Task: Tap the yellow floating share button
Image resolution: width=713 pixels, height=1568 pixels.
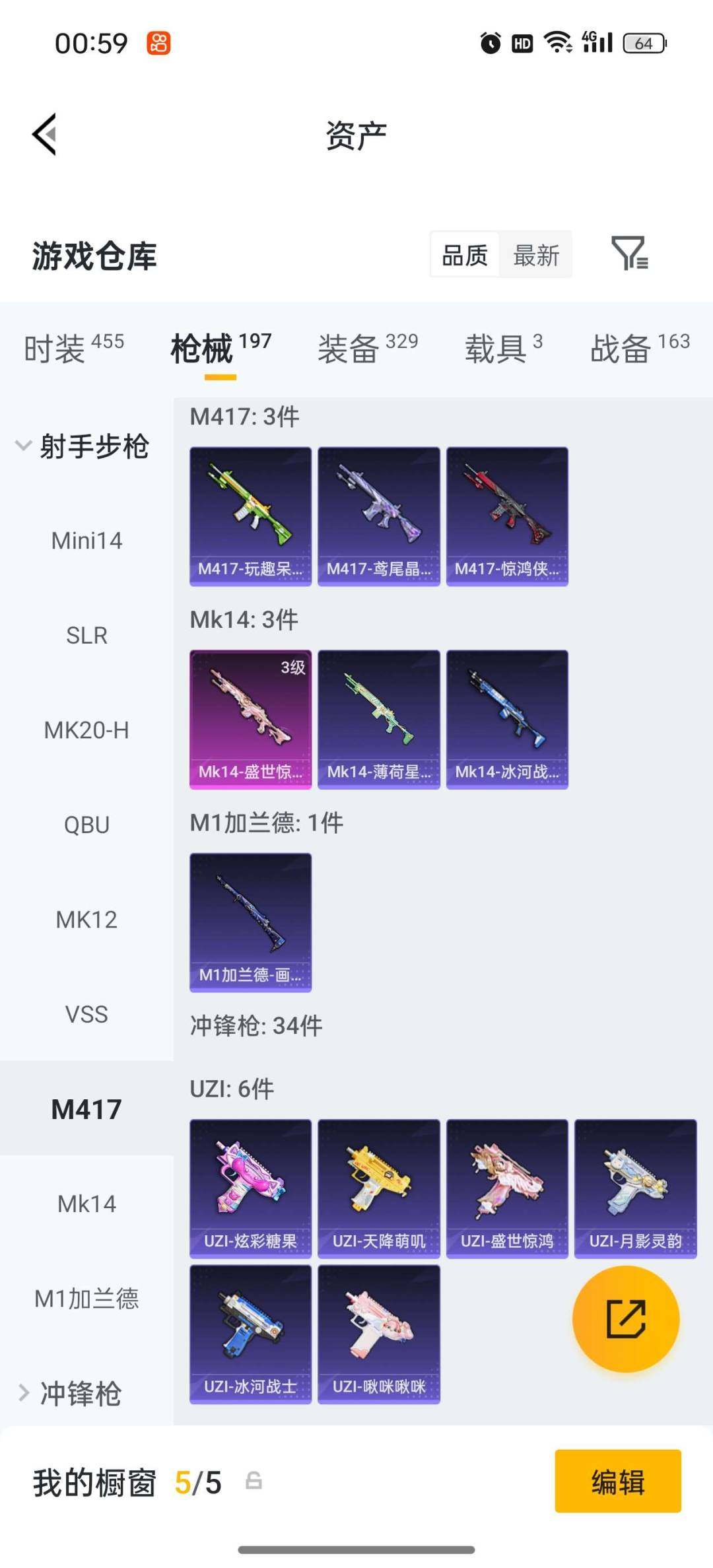Action: (x=625, y=1319)
